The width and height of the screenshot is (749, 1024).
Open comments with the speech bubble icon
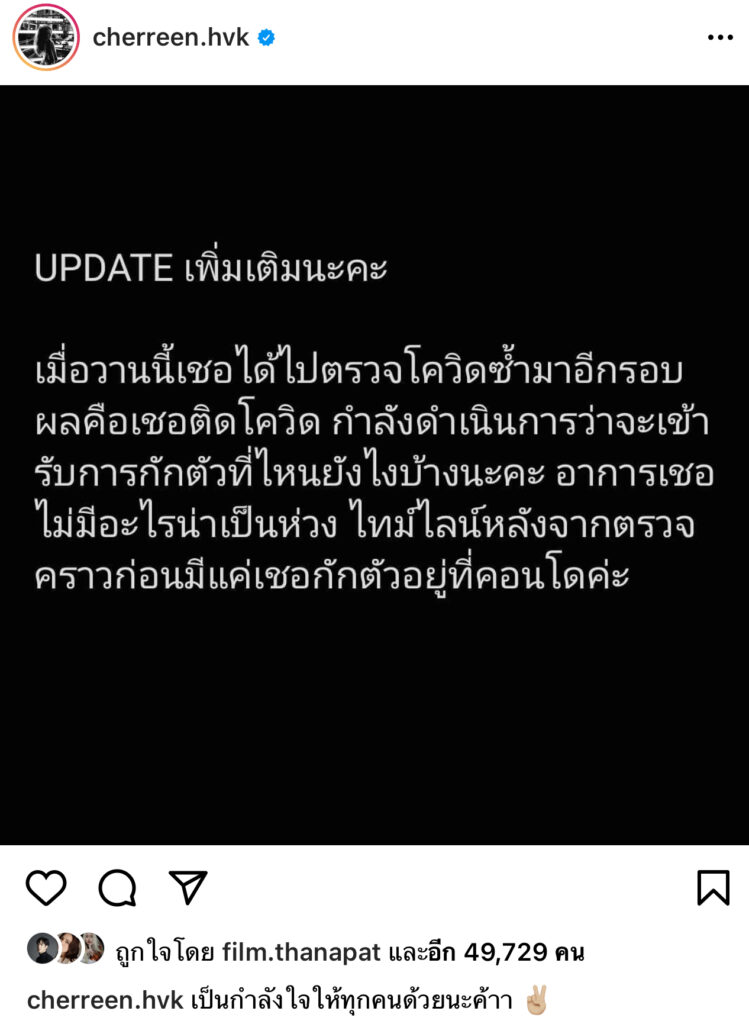117,887
